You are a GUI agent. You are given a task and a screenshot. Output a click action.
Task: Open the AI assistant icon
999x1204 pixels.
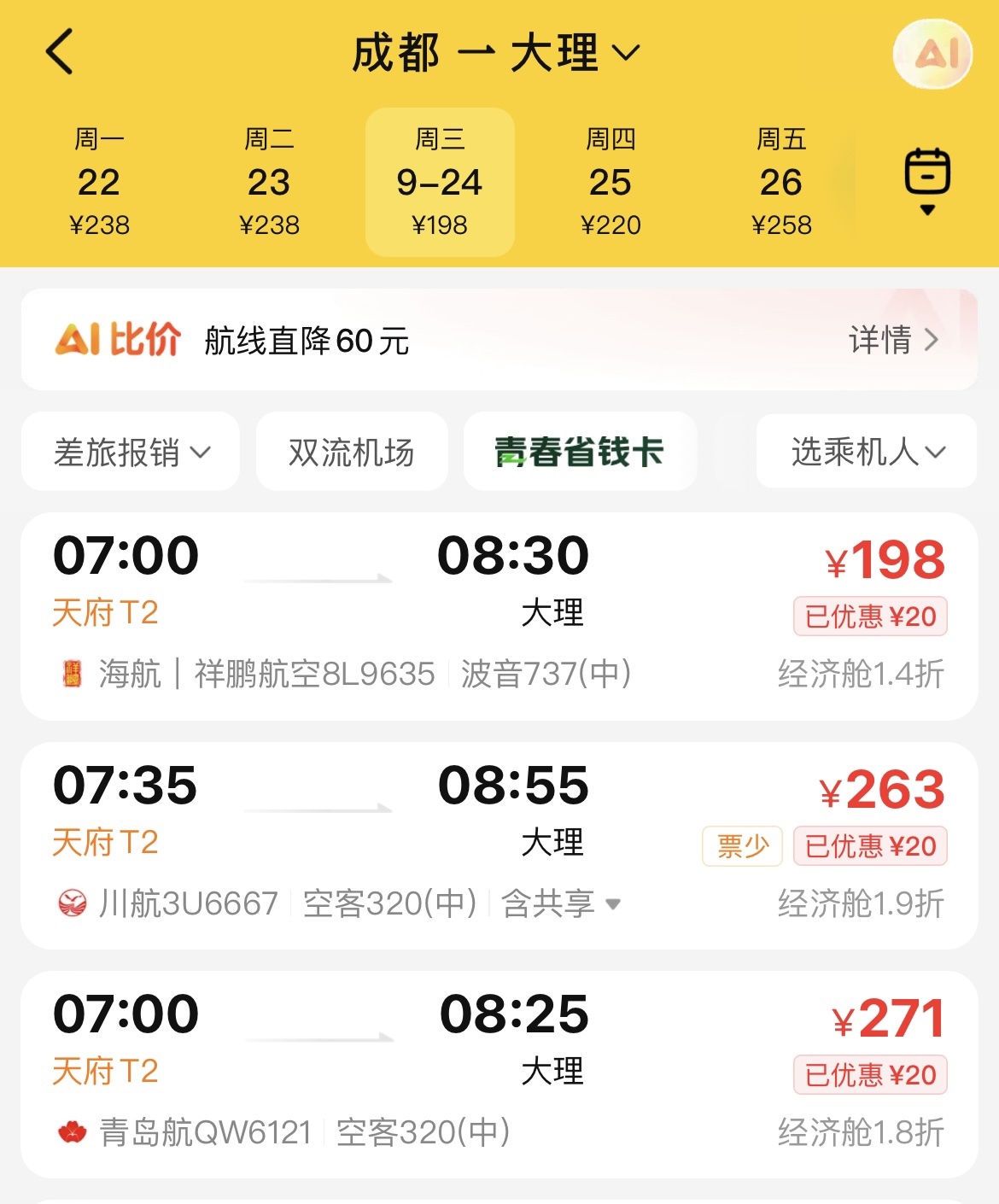932,54
